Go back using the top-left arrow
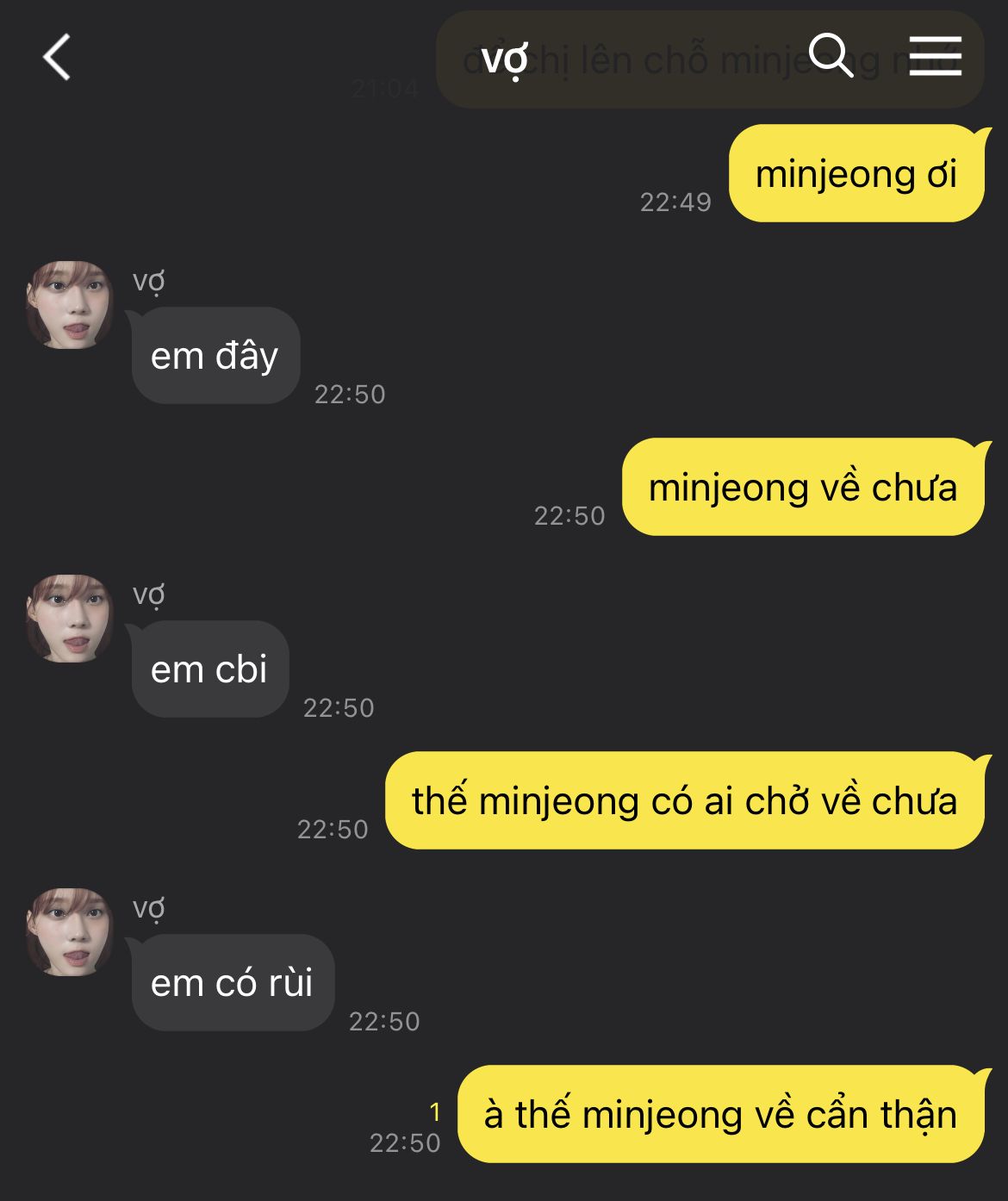1008x1201 pixels. [57, 58]
